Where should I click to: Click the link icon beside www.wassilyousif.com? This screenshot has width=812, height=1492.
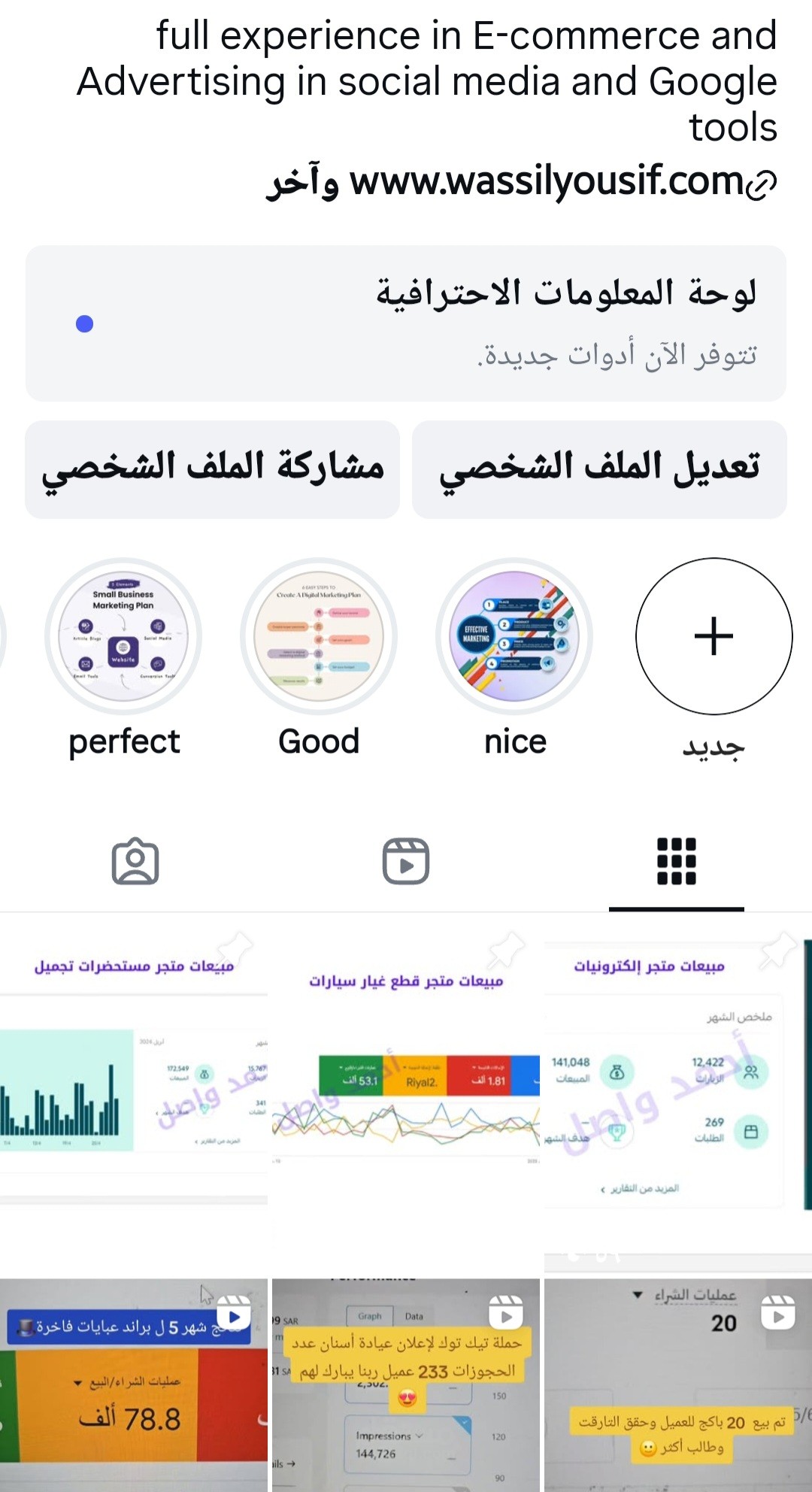click(x=762, y=183)
